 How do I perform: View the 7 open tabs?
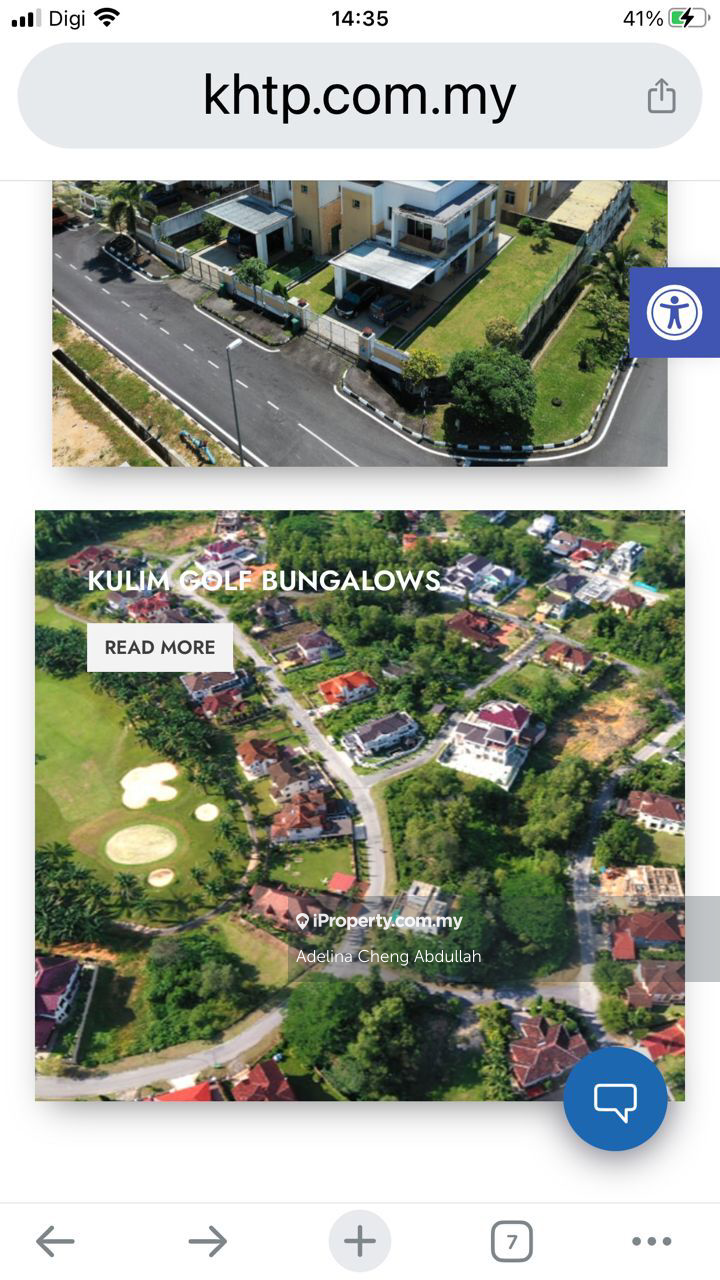coord(511,1242)
